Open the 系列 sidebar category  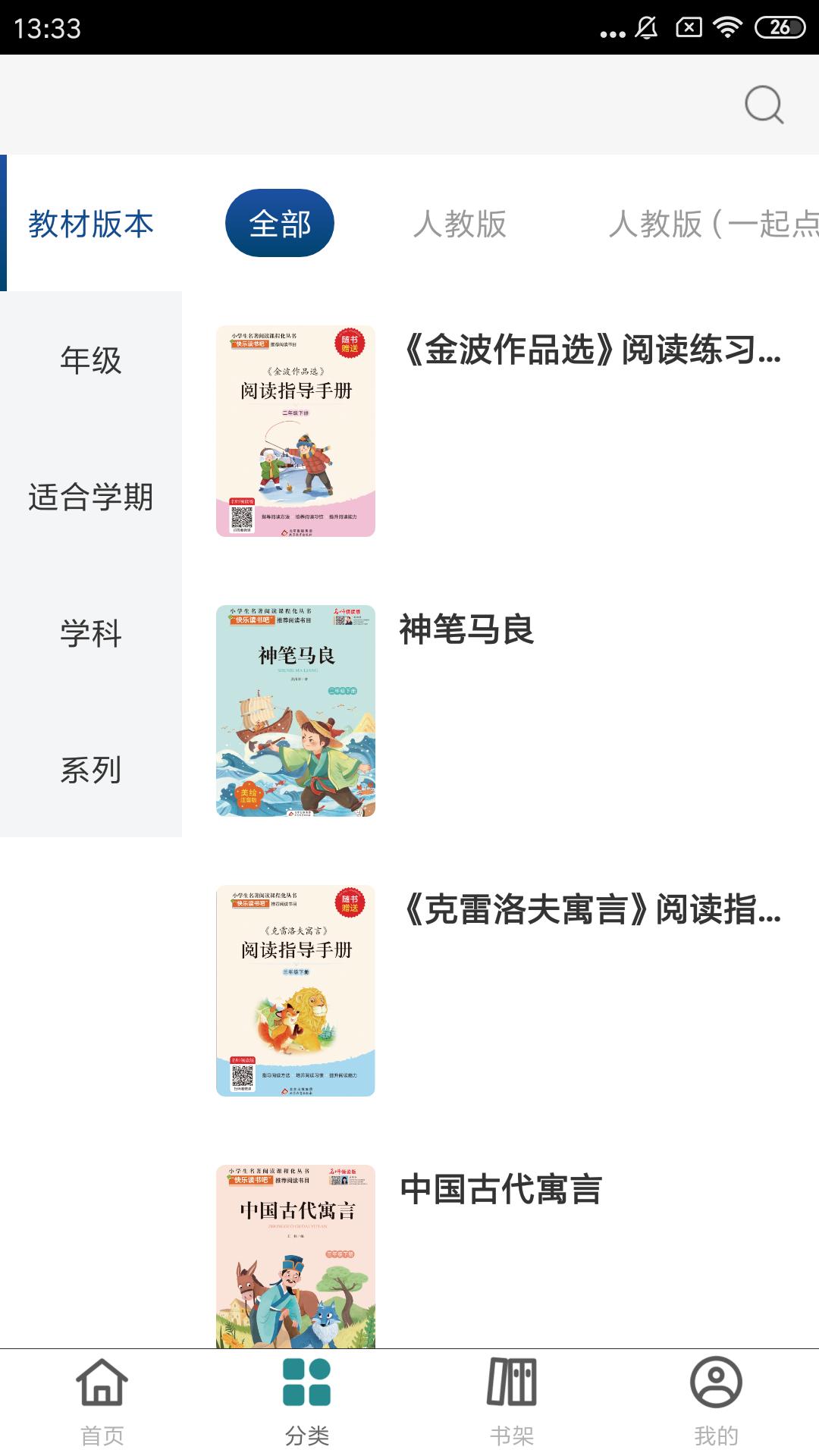click(x=91, y=772)
